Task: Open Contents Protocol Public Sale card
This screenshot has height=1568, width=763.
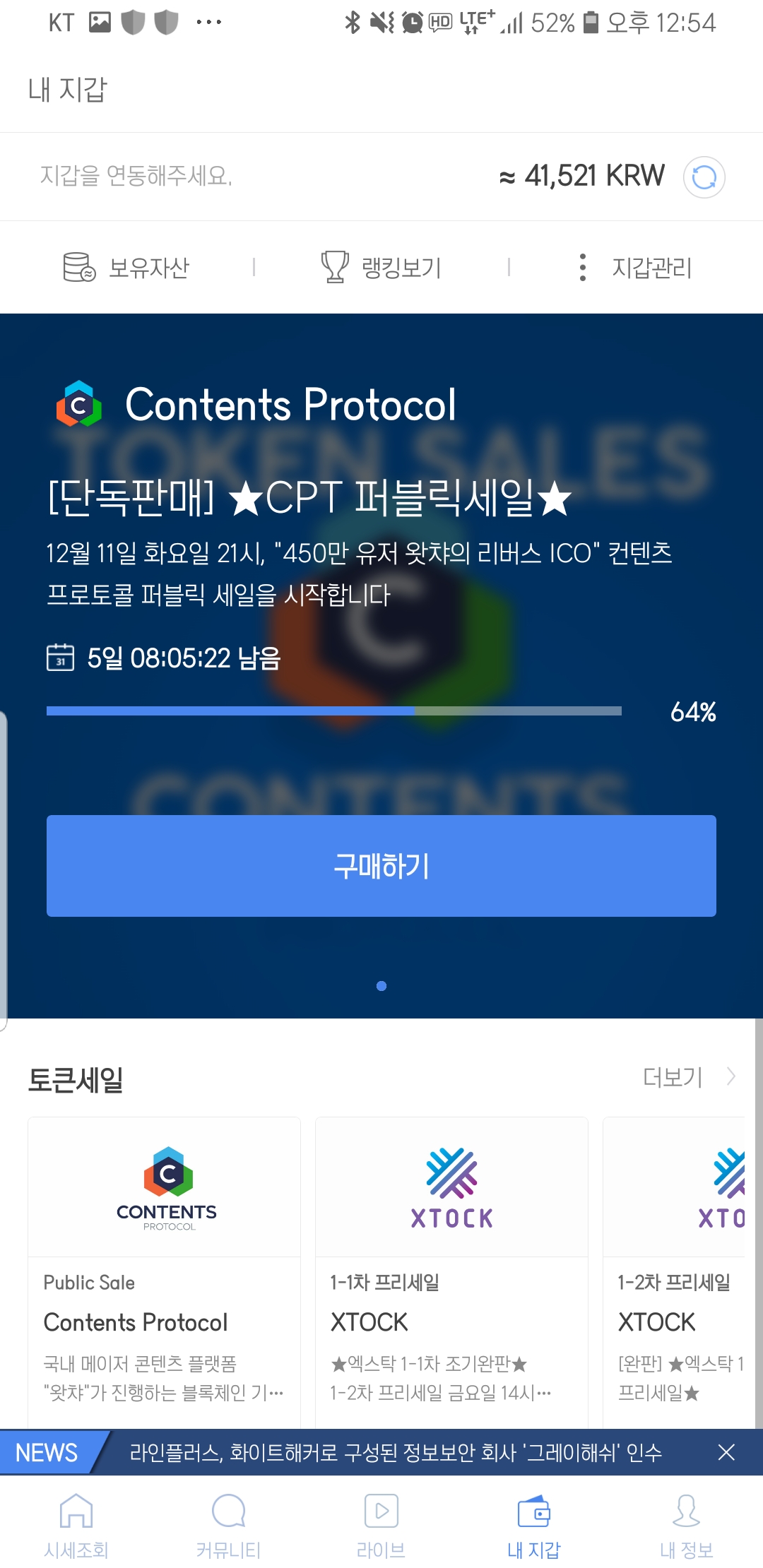Action: tap(164, 1271)
